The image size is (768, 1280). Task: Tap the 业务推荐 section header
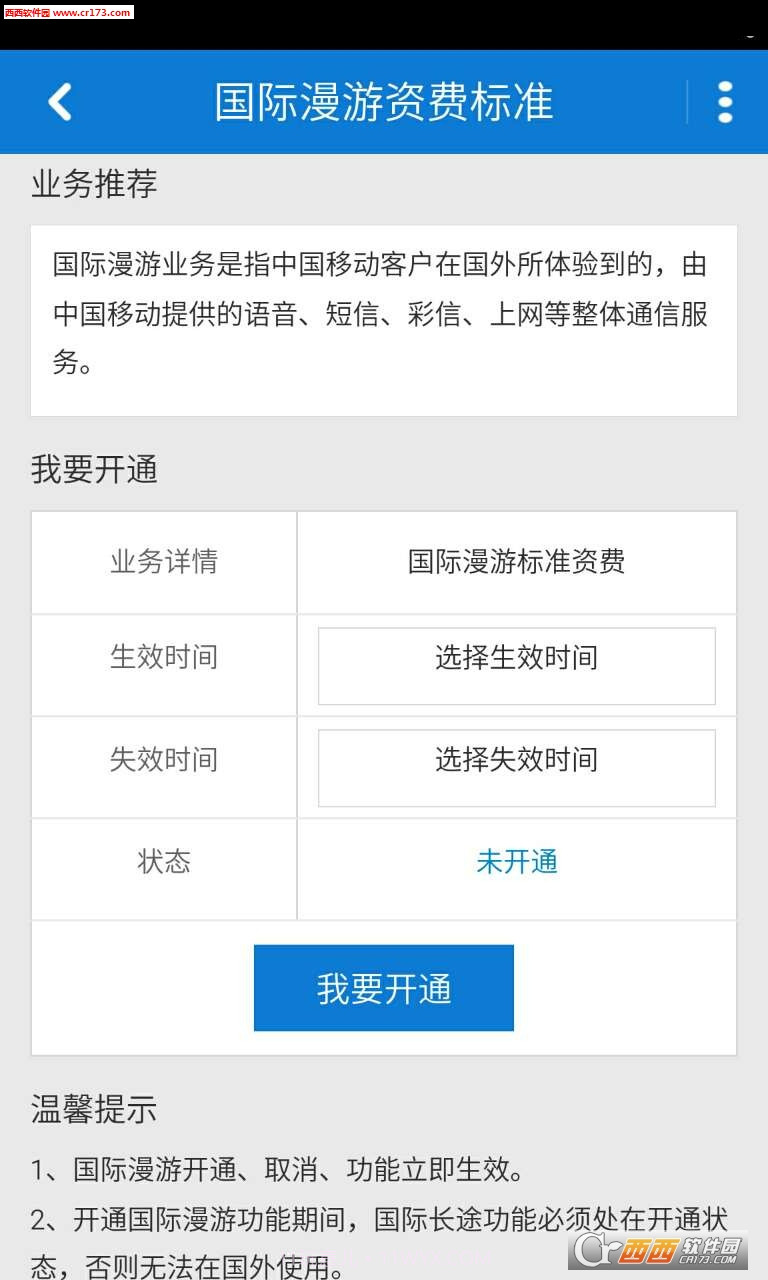pos(92,184)
